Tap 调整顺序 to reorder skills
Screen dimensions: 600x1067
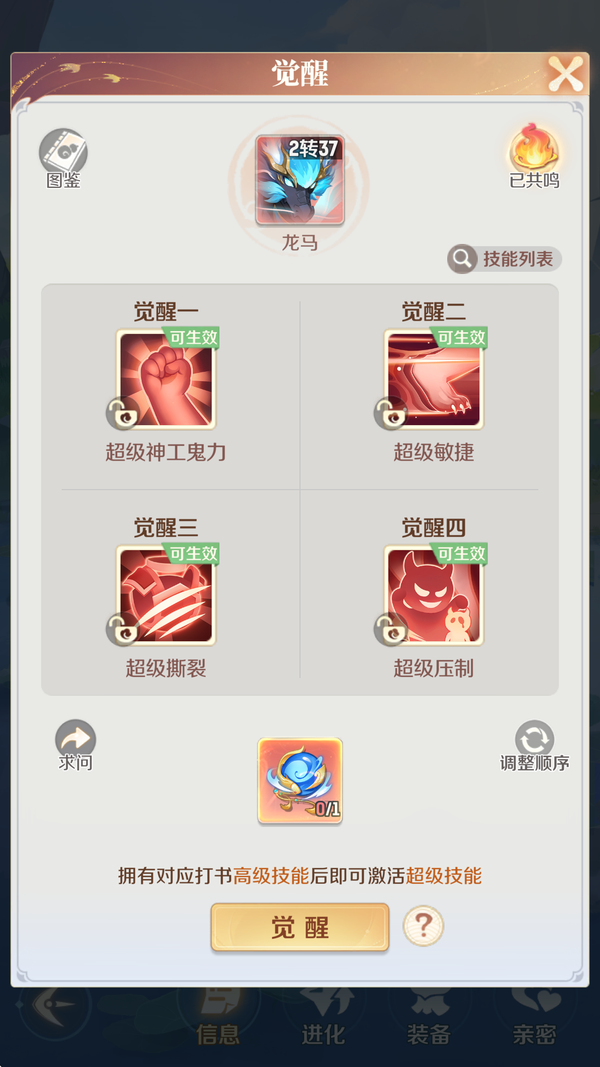tap(534, 743)
